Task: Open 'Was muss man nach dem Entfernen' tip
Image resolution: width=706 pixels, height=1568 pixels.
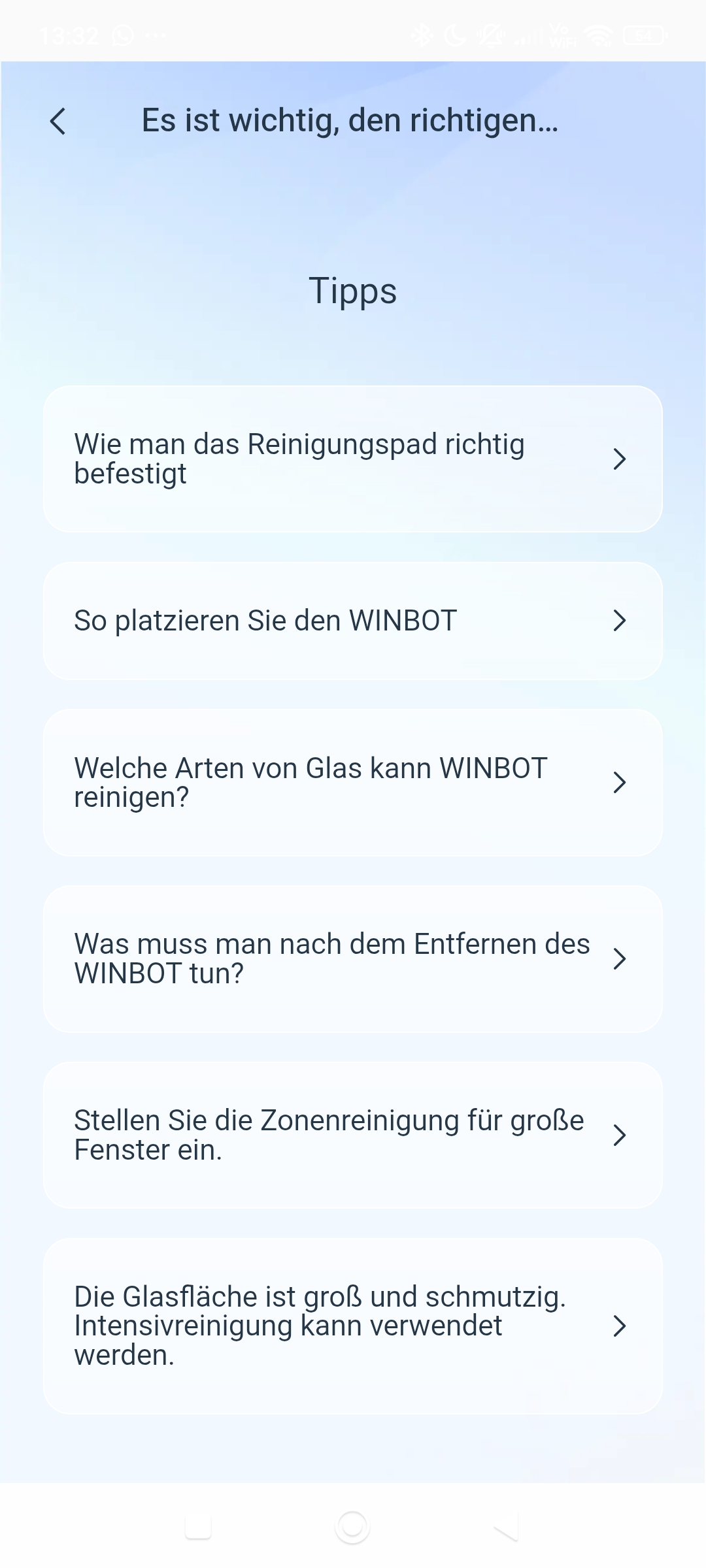Action: (352, 958)
